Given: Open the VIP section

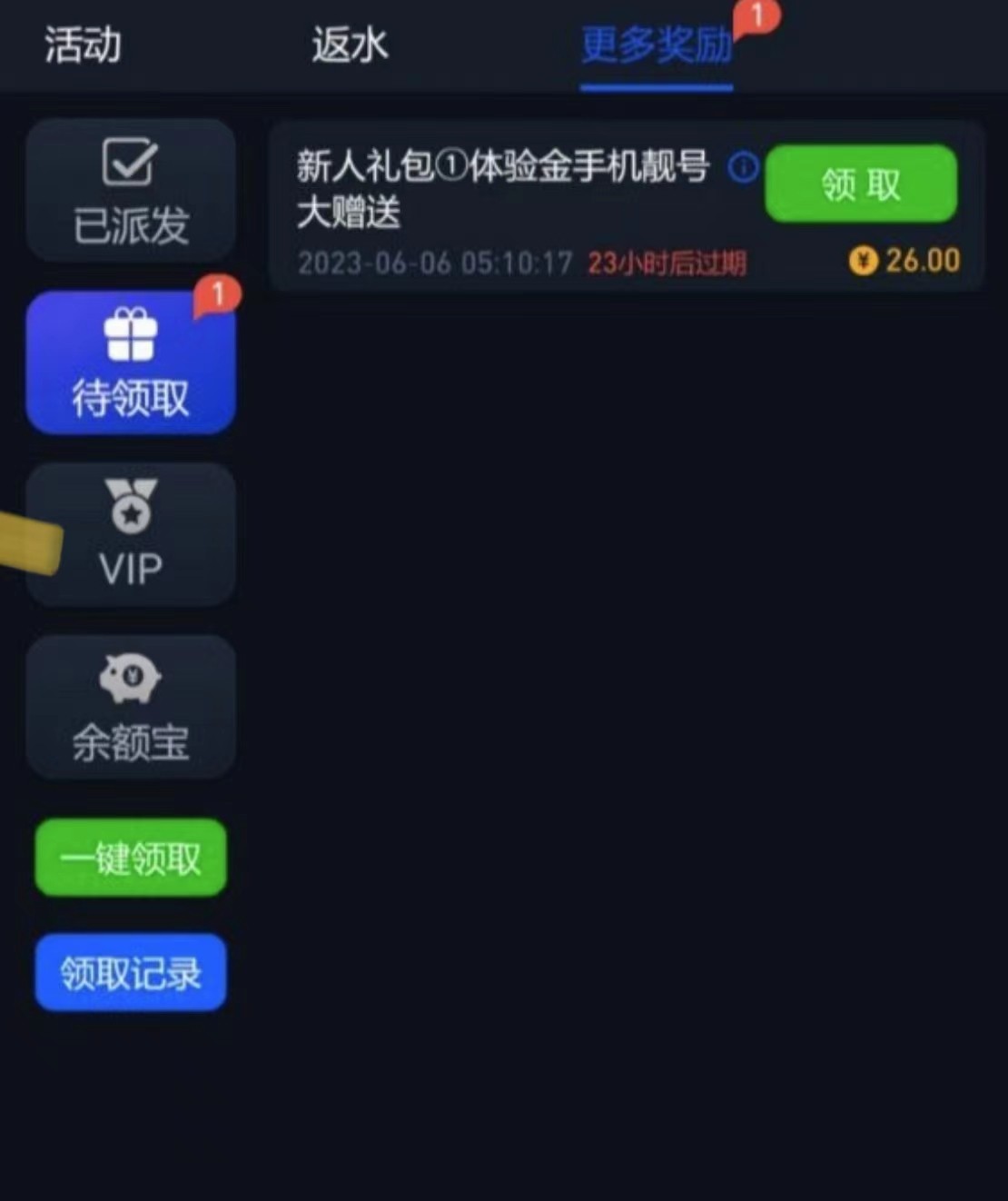Looking at the screenshot, I should [131, 534].
